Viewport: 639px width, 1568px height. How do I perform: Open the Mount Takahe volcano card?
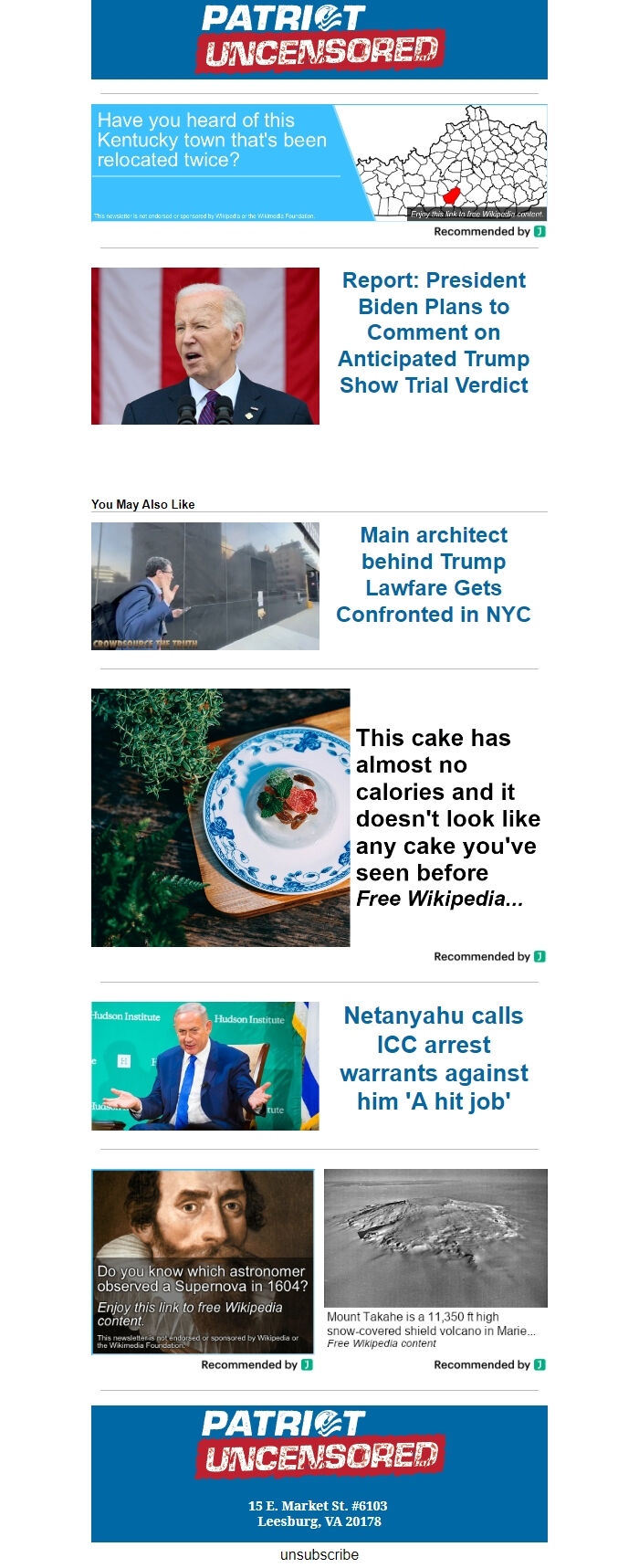(x=435, y=1258)
